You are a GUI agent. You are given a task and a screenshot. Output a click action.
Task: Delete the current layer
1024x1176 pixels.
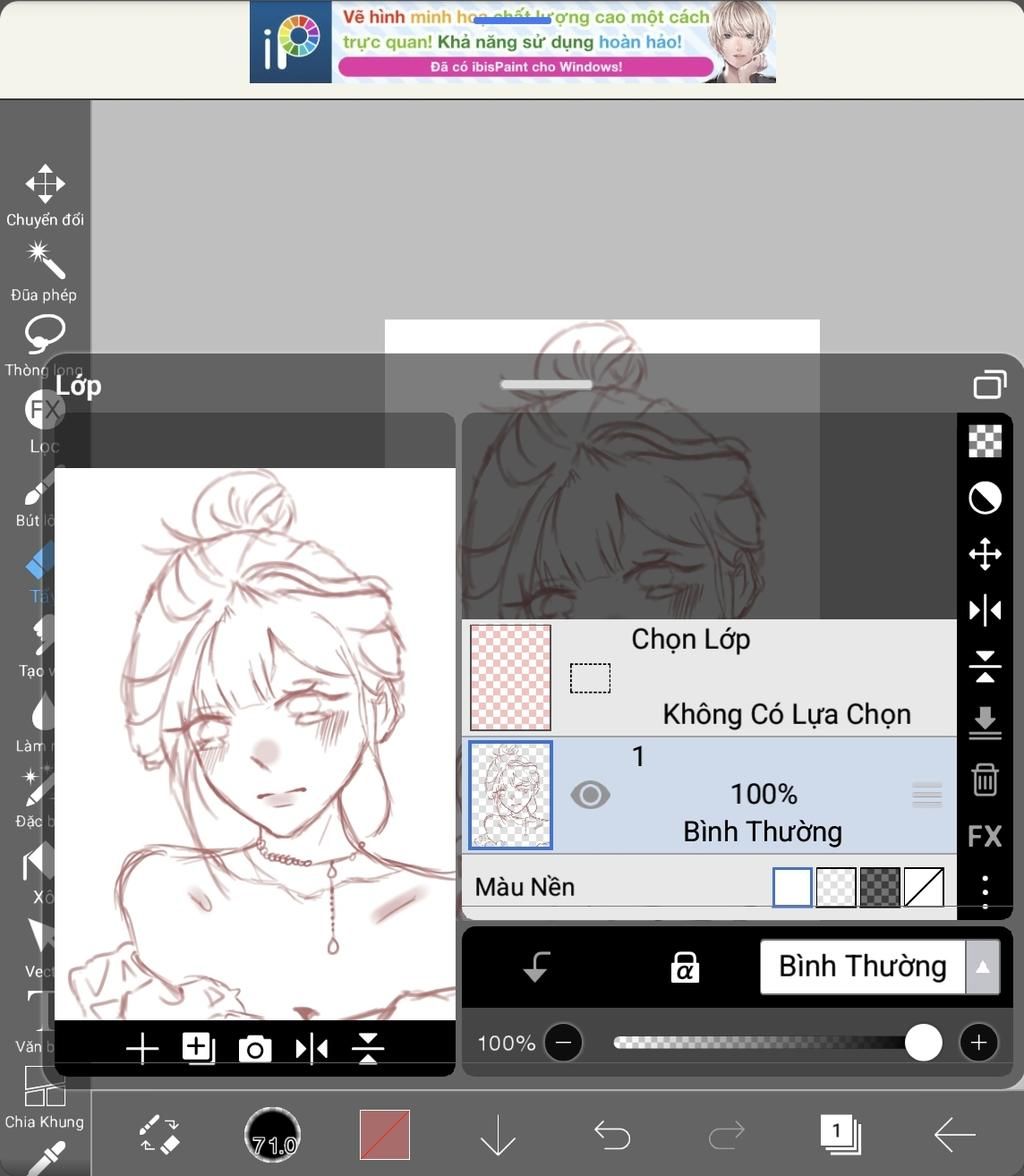(x=985, y=779)
